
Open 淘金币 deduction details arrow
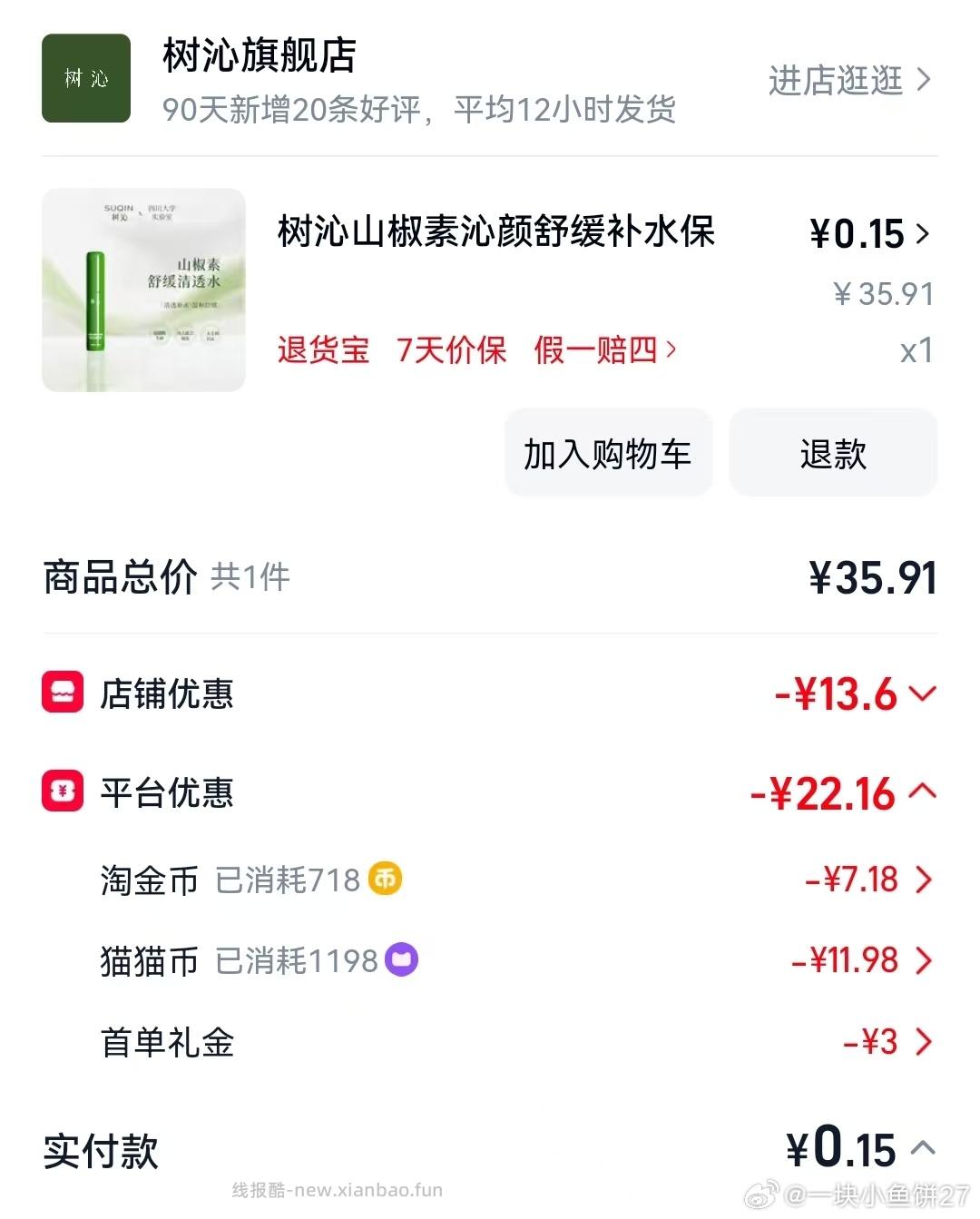(x=926, y=879)
